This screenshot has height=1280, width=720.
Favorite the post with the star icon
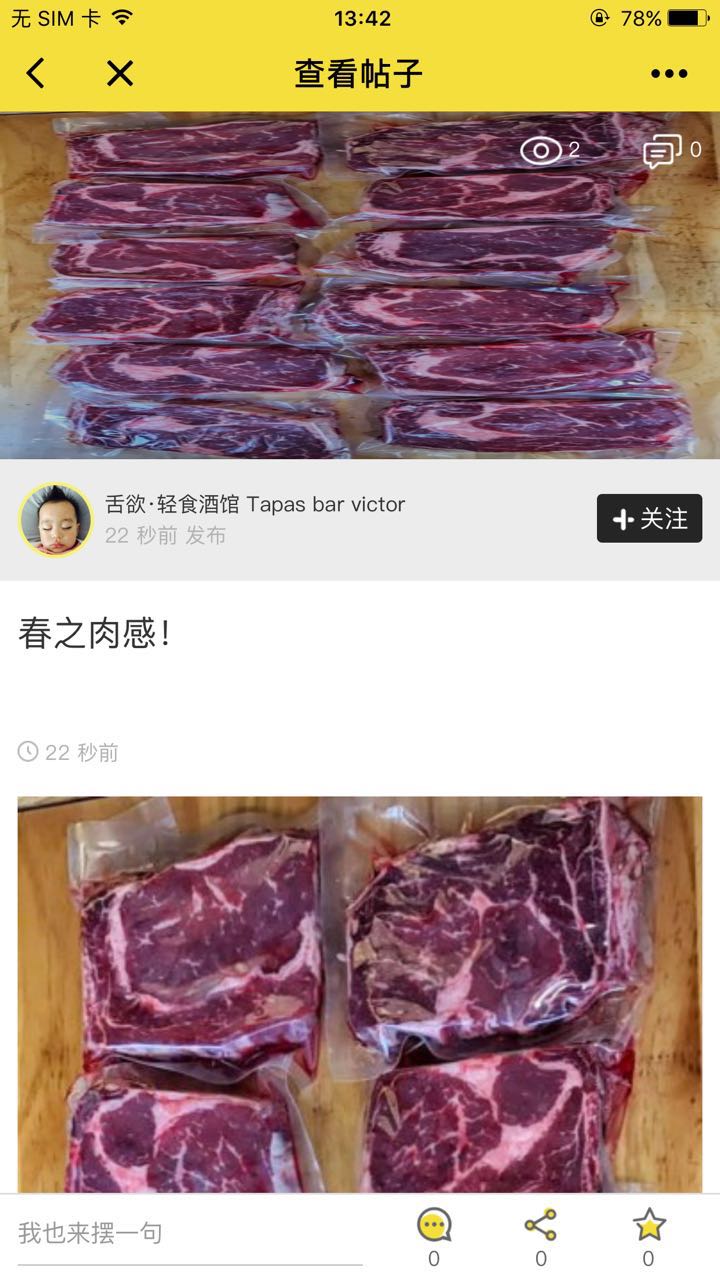[649, 1226]
